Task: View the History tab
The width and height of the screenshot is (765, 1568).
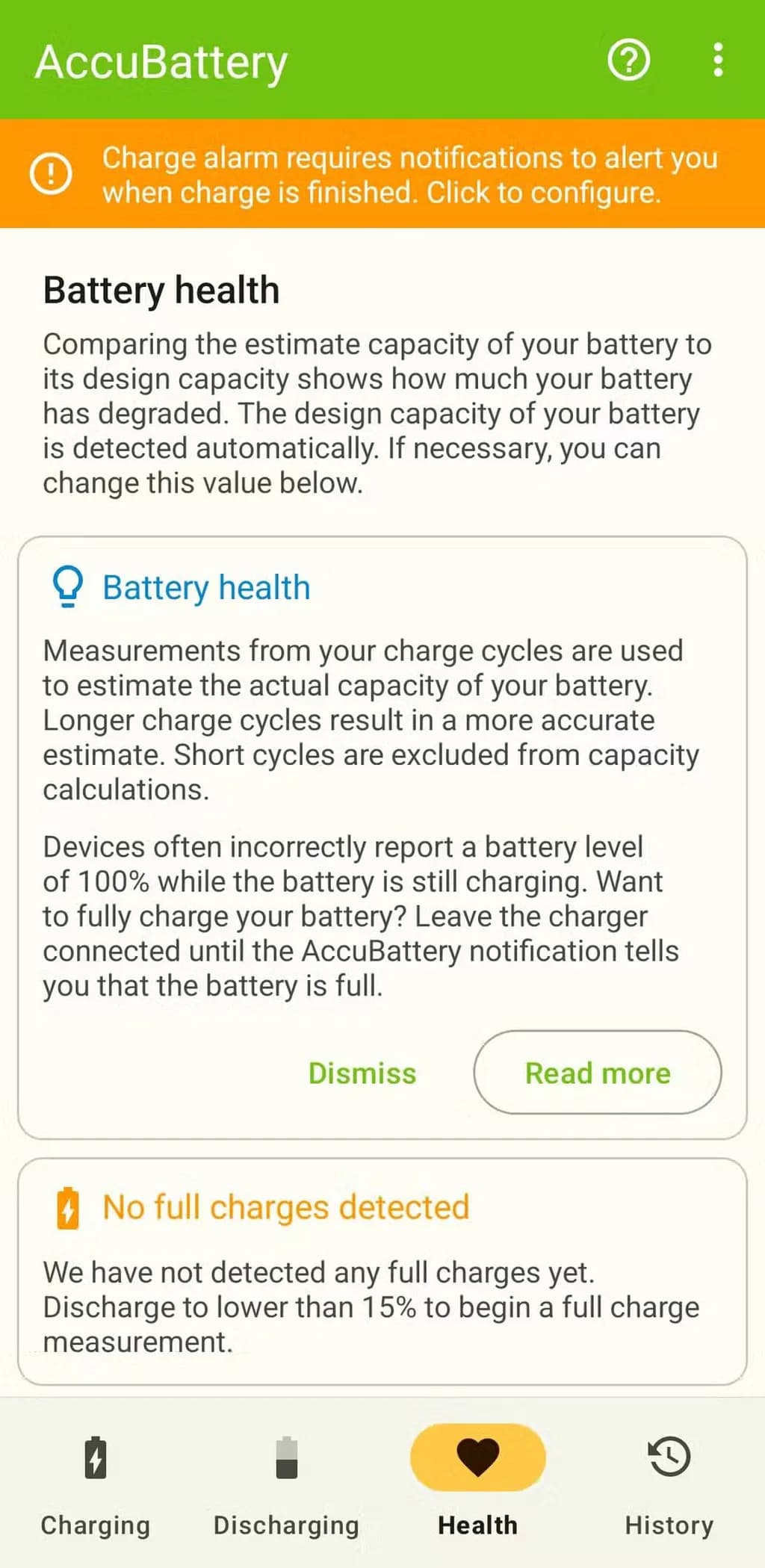Action: click(669, 1483)
